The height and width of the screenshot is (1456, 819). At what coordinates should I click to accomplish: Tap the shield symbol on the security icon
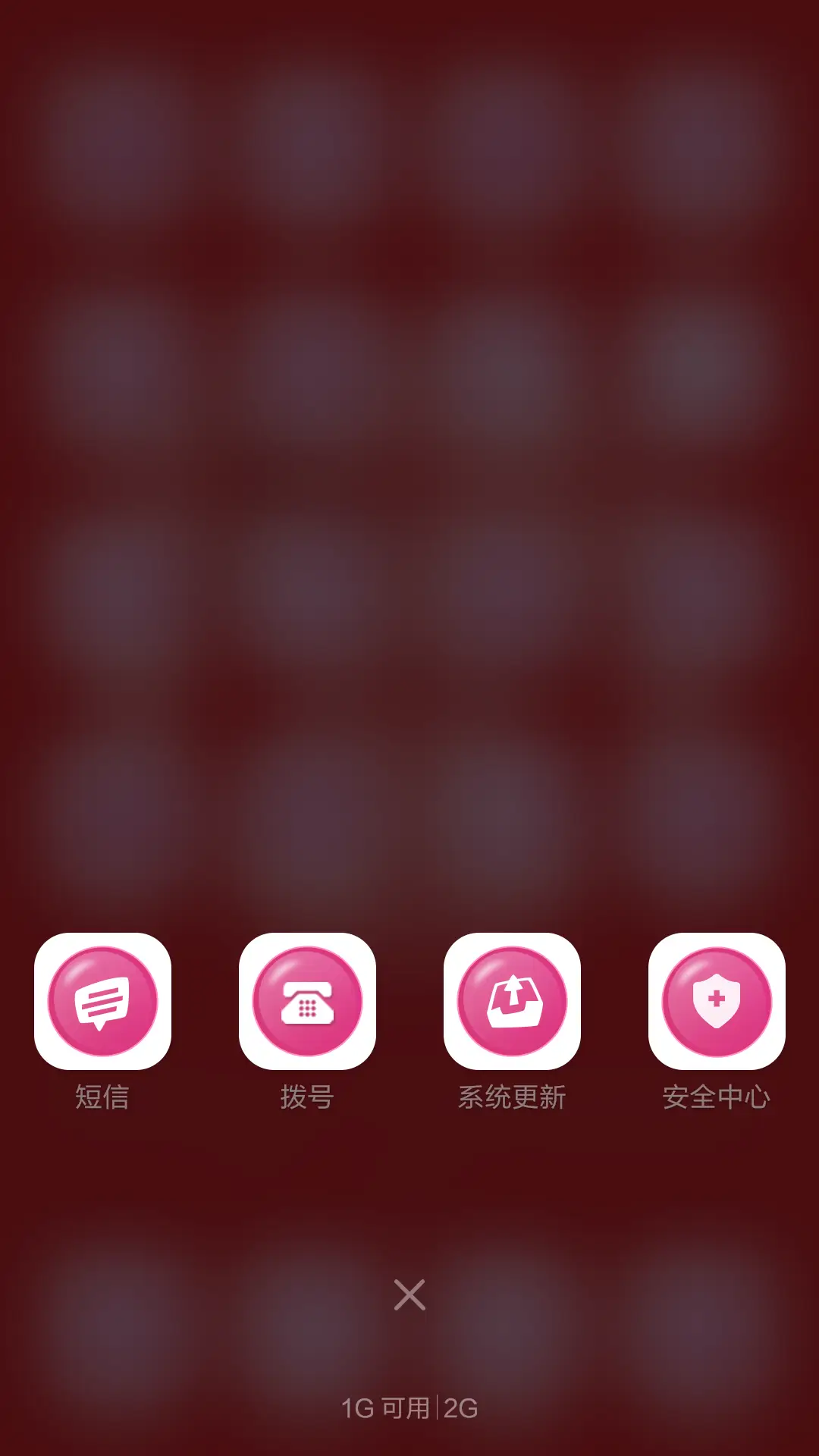coord(716,999)
